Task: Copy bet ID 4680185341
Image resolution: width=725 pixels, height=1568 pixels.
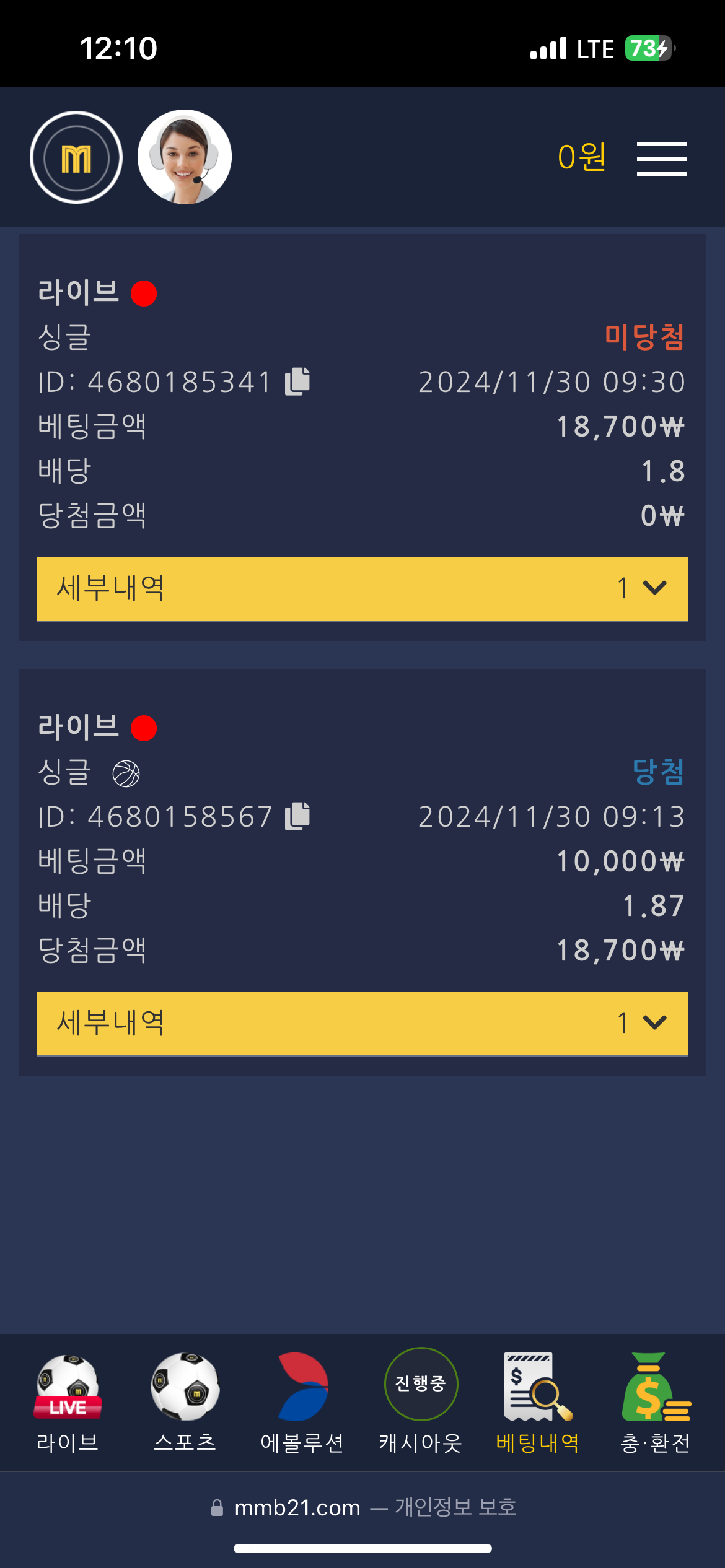Action: point(297,381)
